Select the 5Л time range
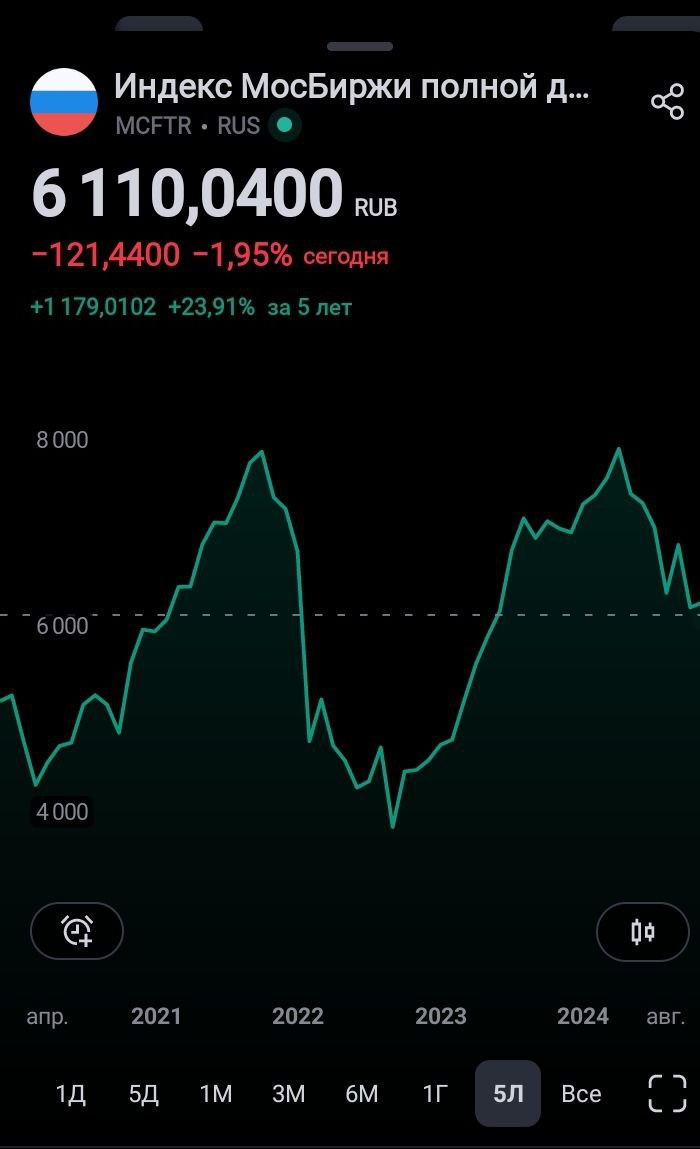Screen dimensions: 700x1149 coord(508,1094)
